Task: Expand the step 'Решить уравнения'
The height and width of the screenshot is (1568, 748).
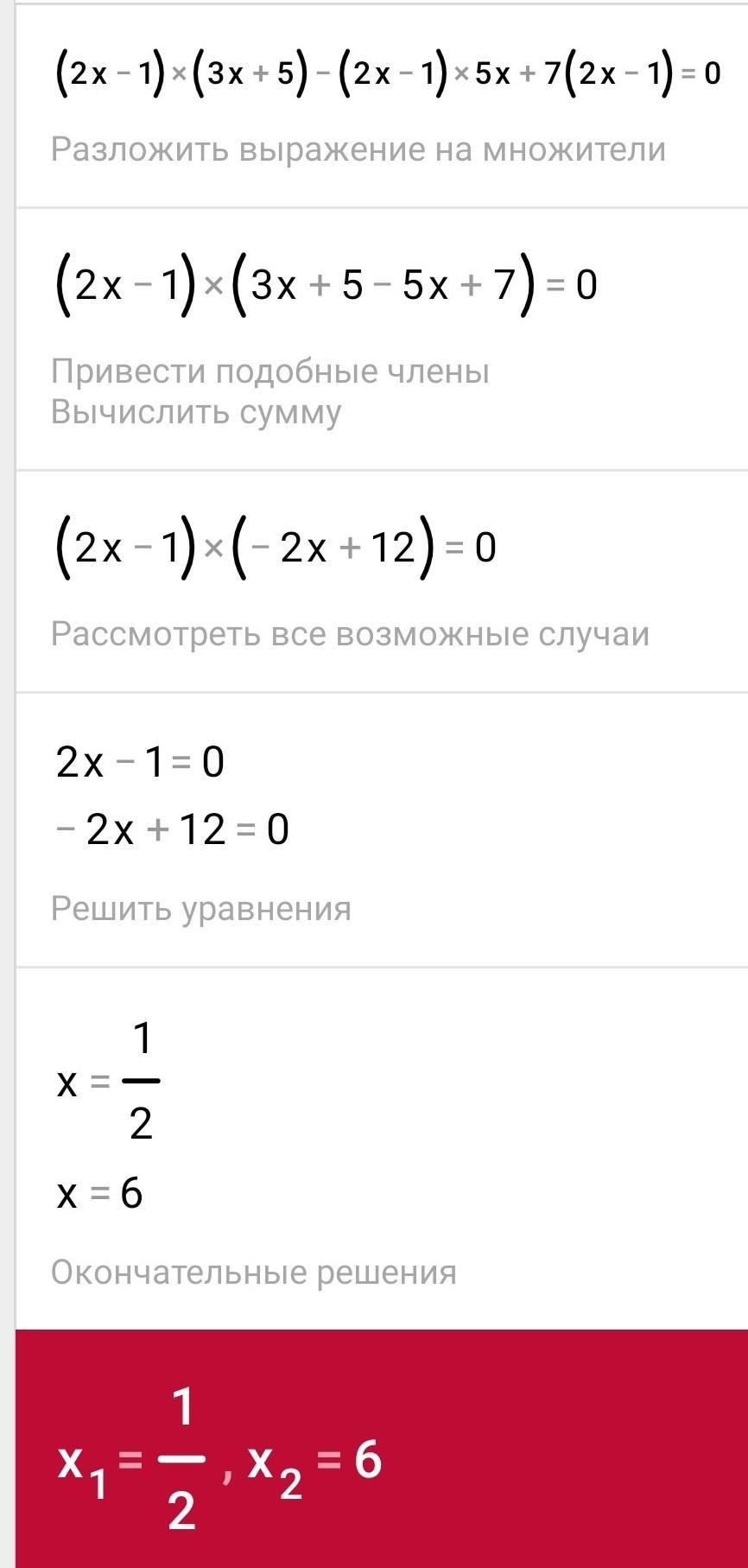Action: click(x=200, y=909)
